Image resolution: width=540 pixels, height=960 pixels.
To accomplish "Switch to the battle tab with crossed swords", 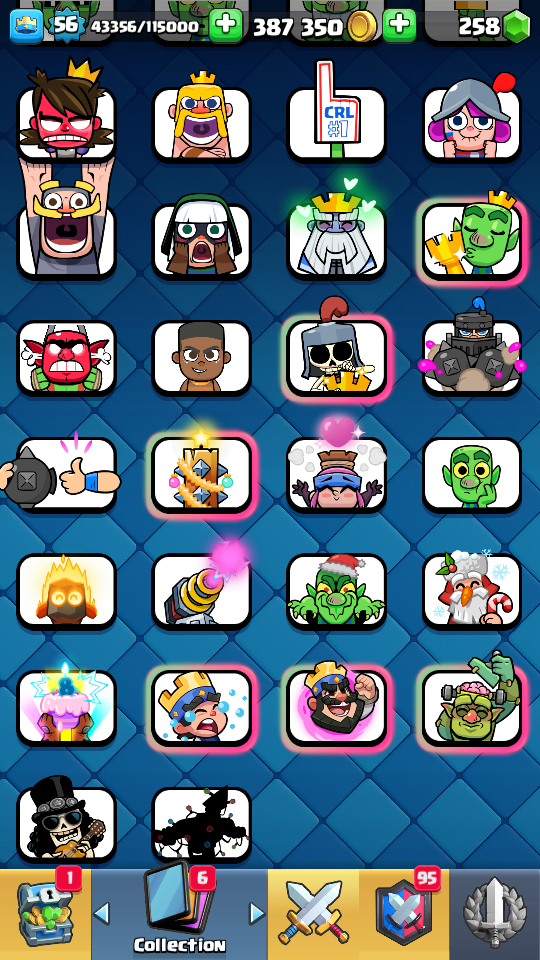I will (313, 914).
